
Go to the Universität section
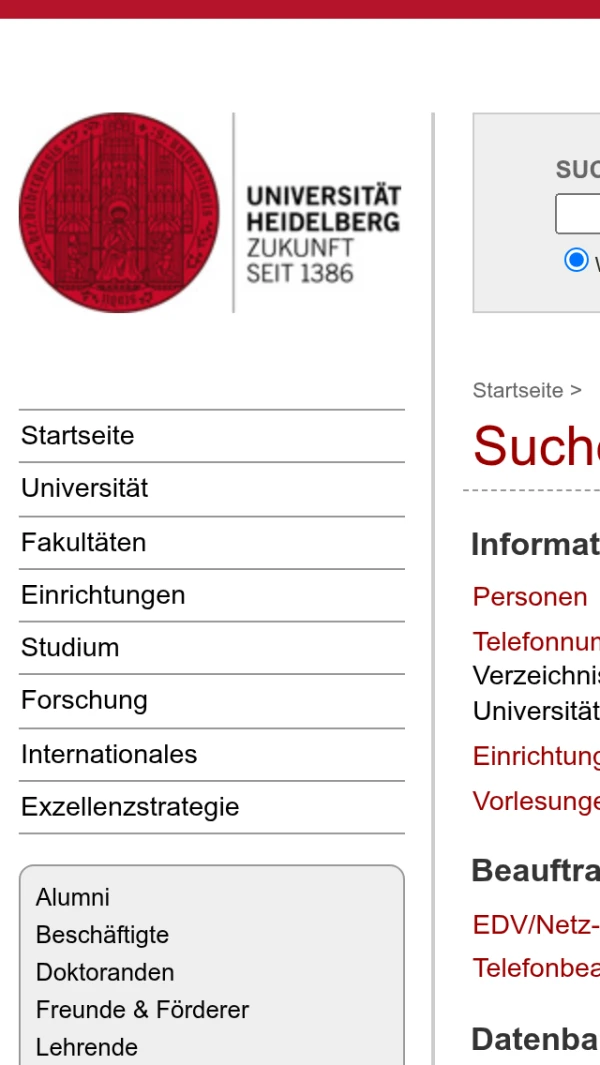click(x=84, y=489)
